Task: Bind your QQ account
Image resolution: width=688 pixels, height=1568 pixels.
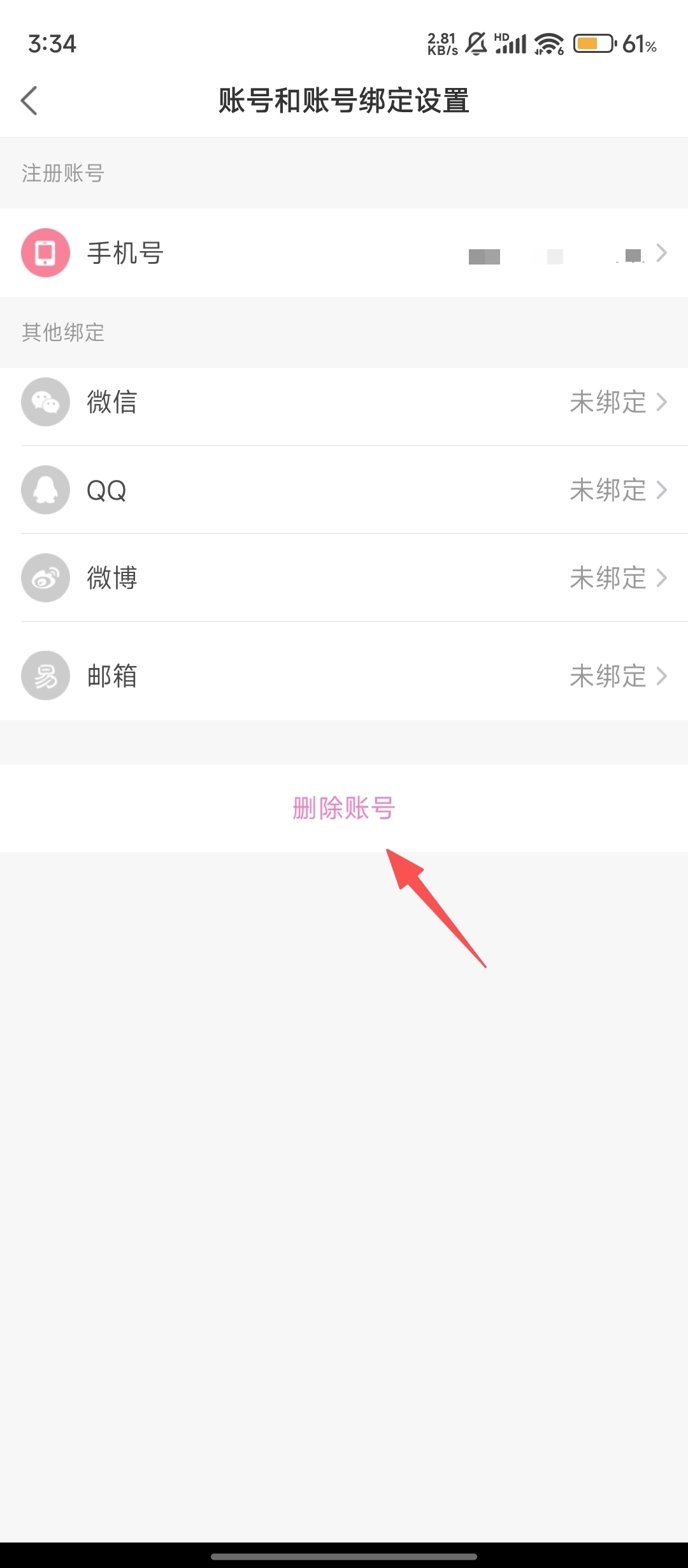Action: (x=344, y=490)
